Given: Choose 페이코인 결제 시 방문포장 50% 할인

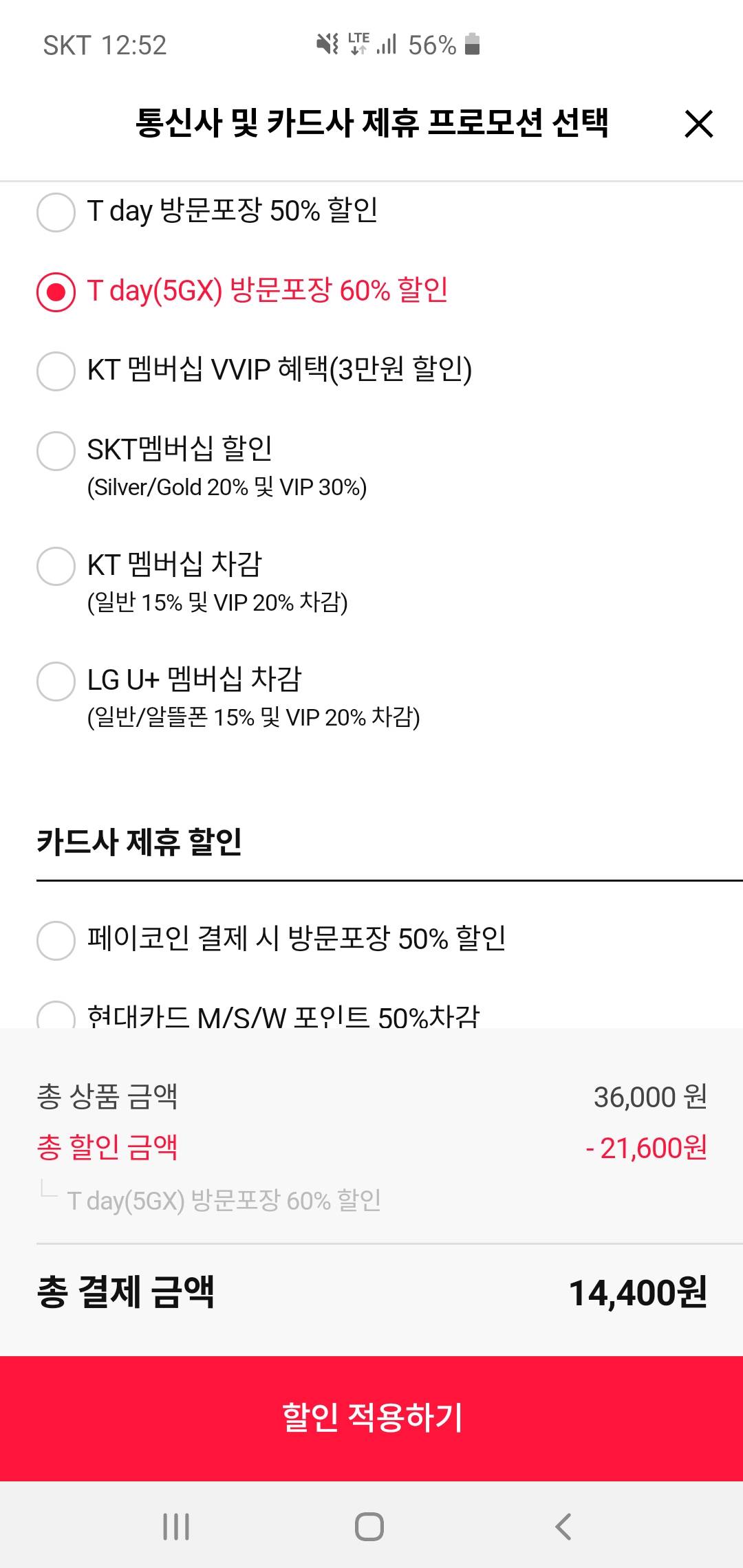Looking at the screenshot, I should coord(56,940).
